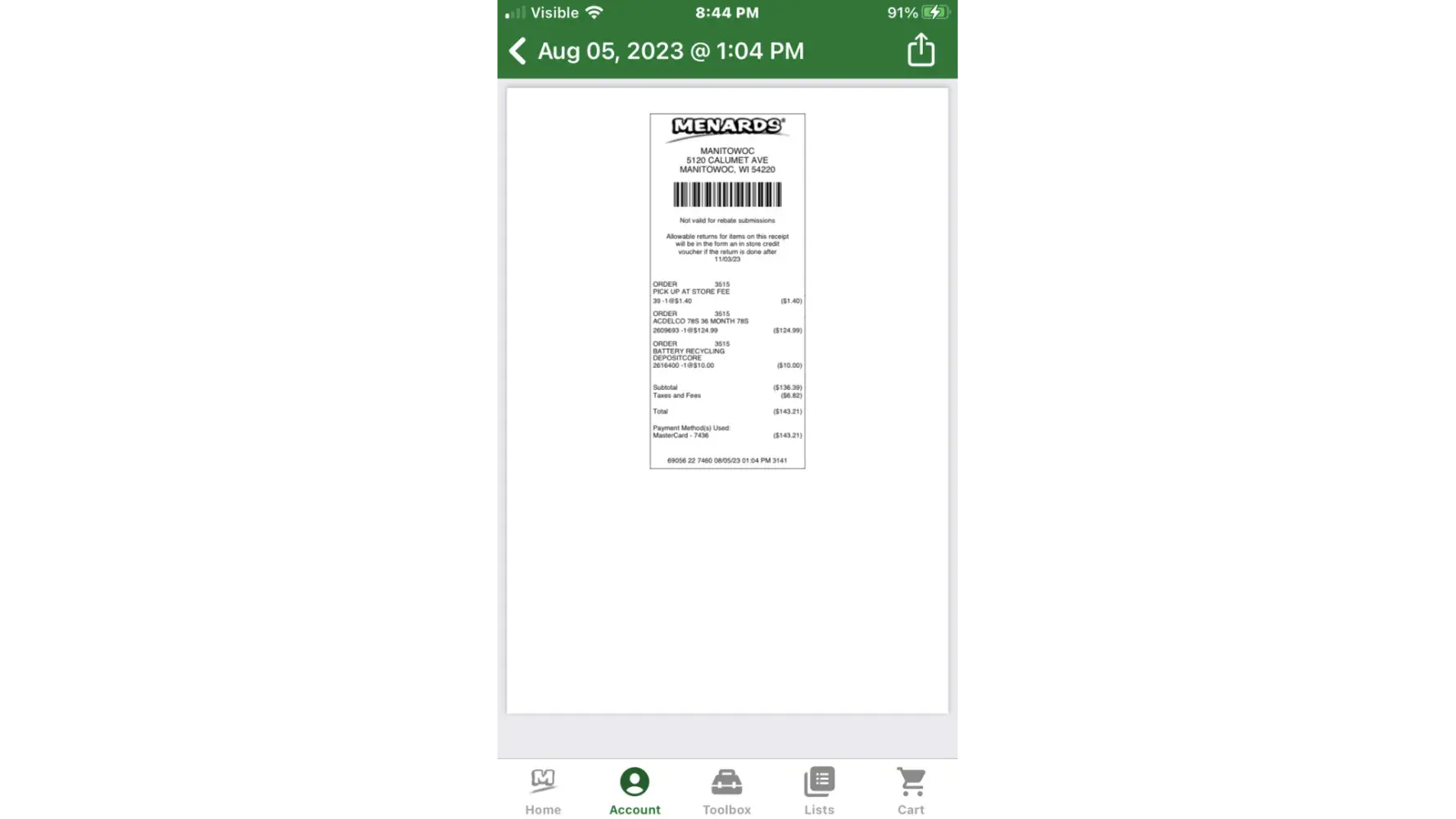Viewport: 1456px width, 819px height.
Task: Switch to the Home tab
Action: point(543,791)
